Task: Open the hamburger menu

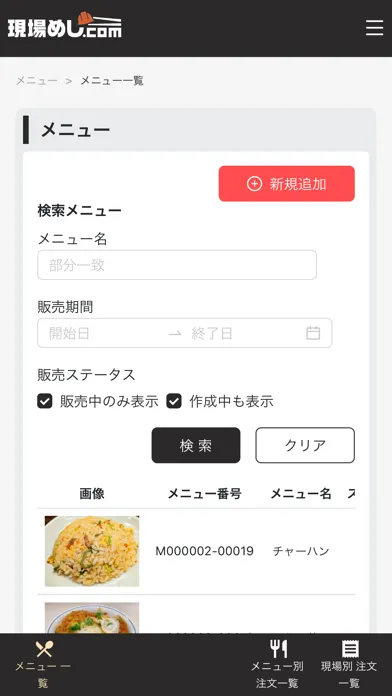Action: pyautogui.click(x=374, y=28)
